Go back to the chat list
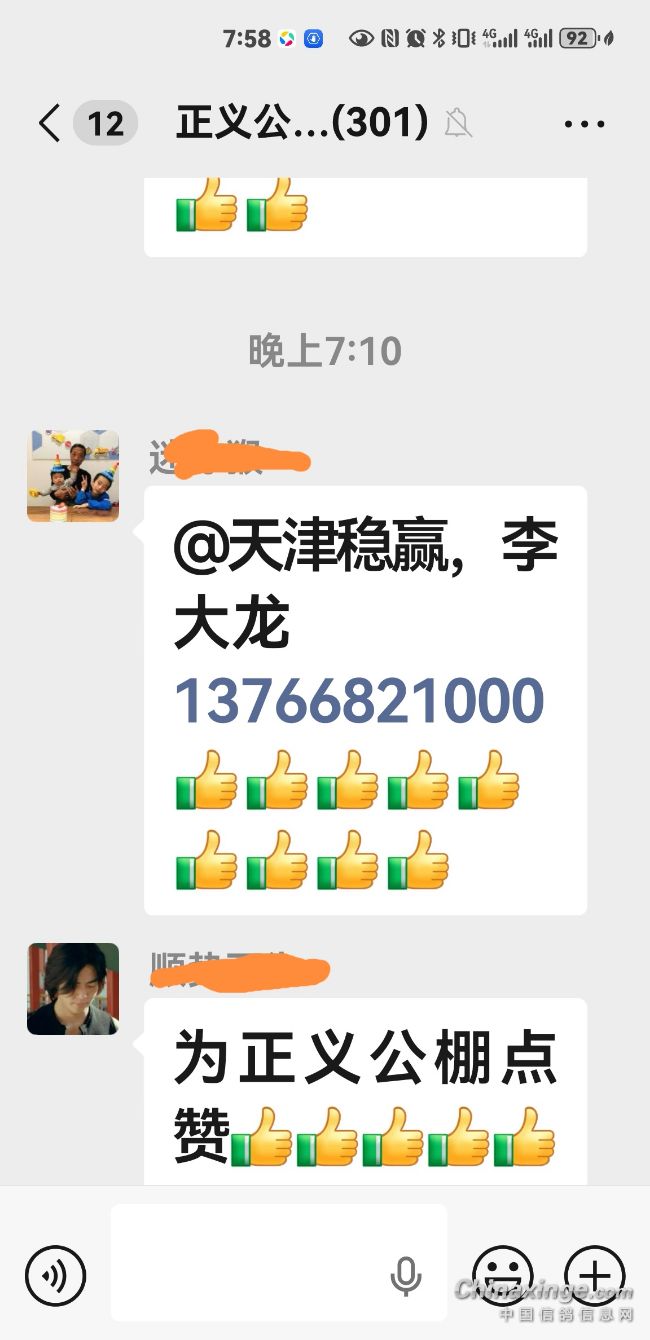Viewport: 650px width, 1340px height. coord(50,124)
